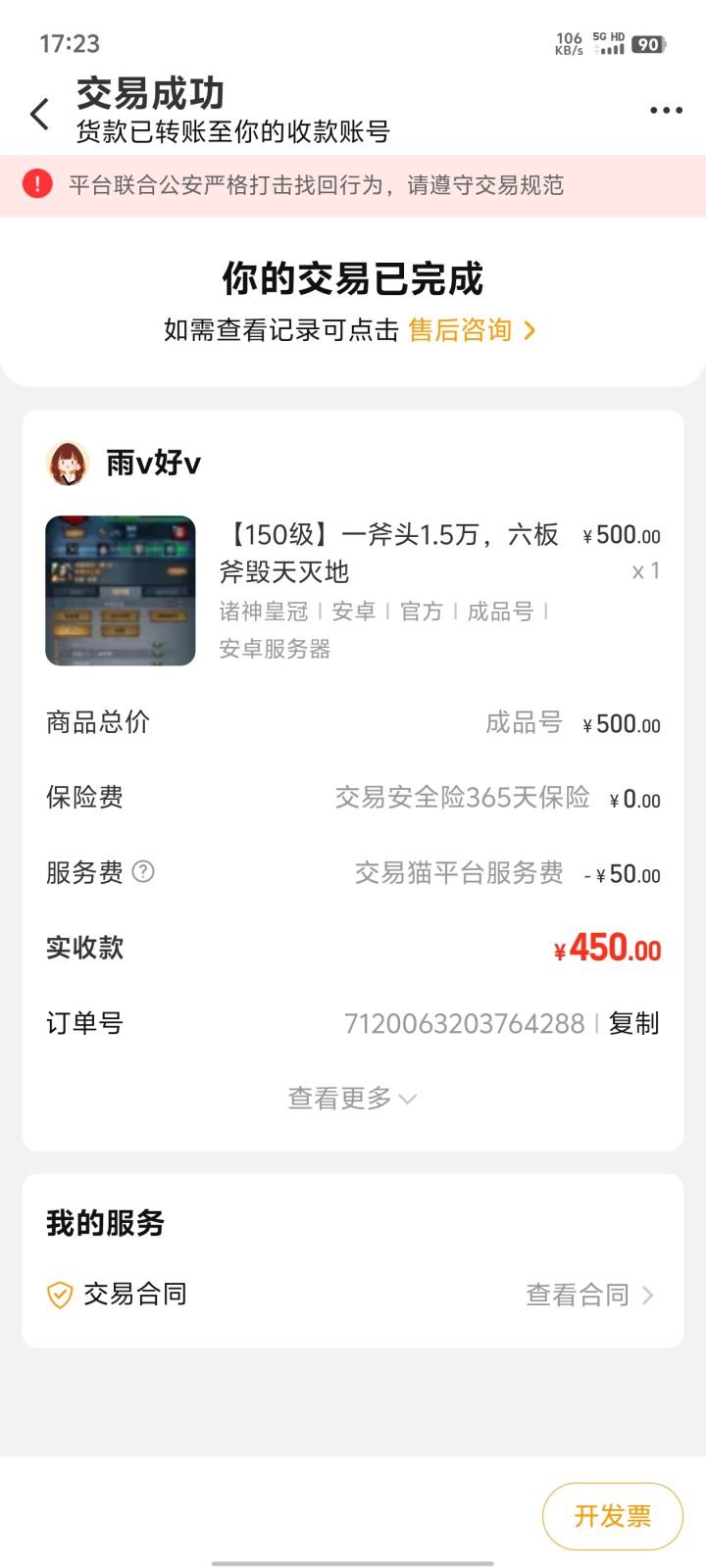Expand the 售后咨询 section
This screenshot has height=1568, width=706.
point(461,330)
